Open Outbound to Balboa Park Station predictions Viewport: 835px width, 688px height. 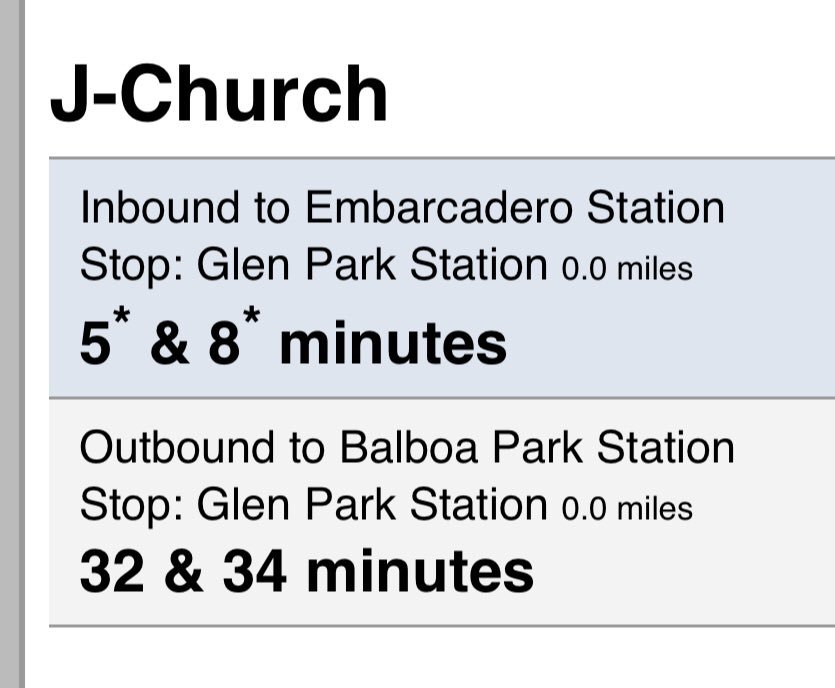click(442, 512)
